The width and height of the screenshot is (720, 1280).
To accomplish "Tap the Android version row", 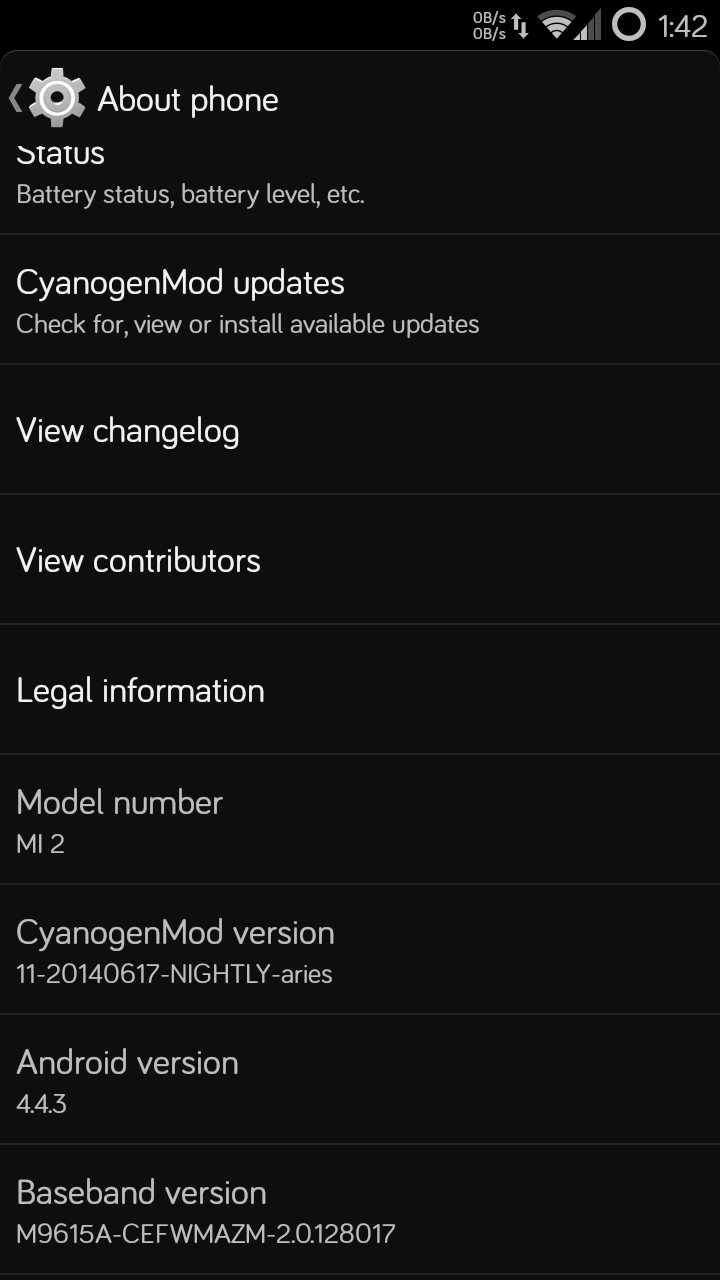I will coord(360,1080).
